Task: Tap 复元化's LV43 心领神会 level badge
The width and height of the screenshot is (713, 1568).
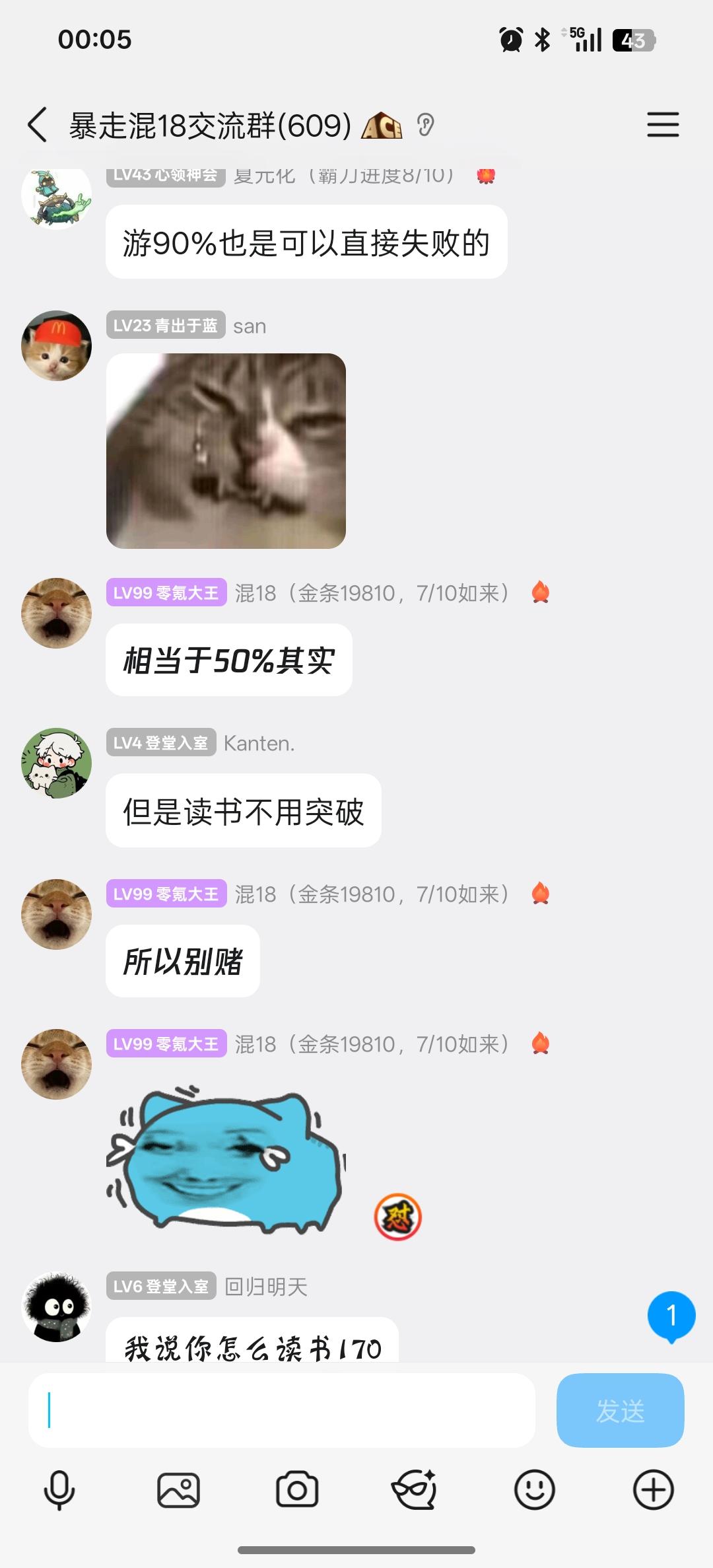Action: pyautogui.click(x=164, y=174)
